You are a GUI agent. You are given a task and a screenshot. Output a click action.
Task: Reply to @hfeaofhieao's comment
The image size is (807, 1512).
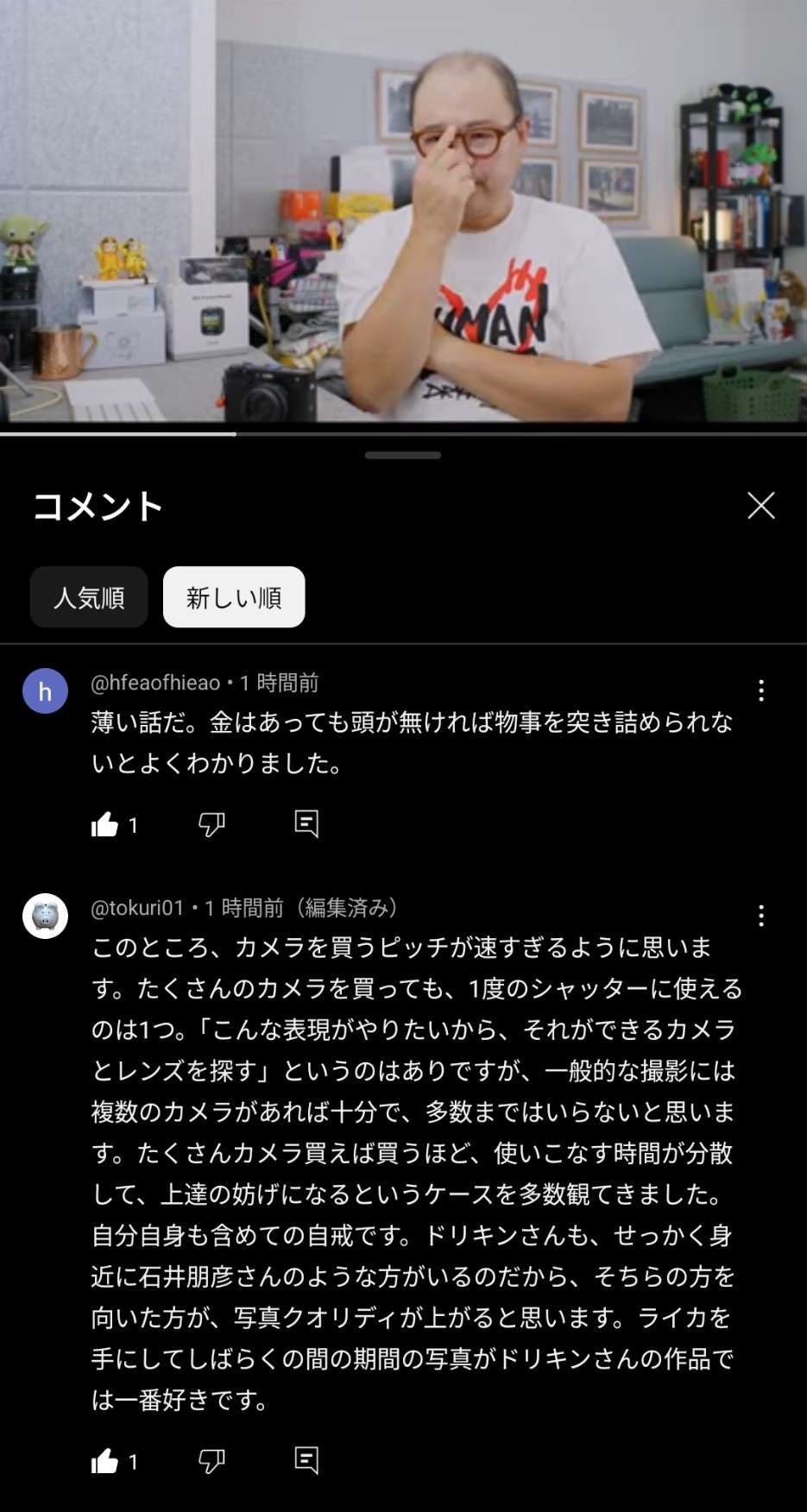click(x=306, y=824)
